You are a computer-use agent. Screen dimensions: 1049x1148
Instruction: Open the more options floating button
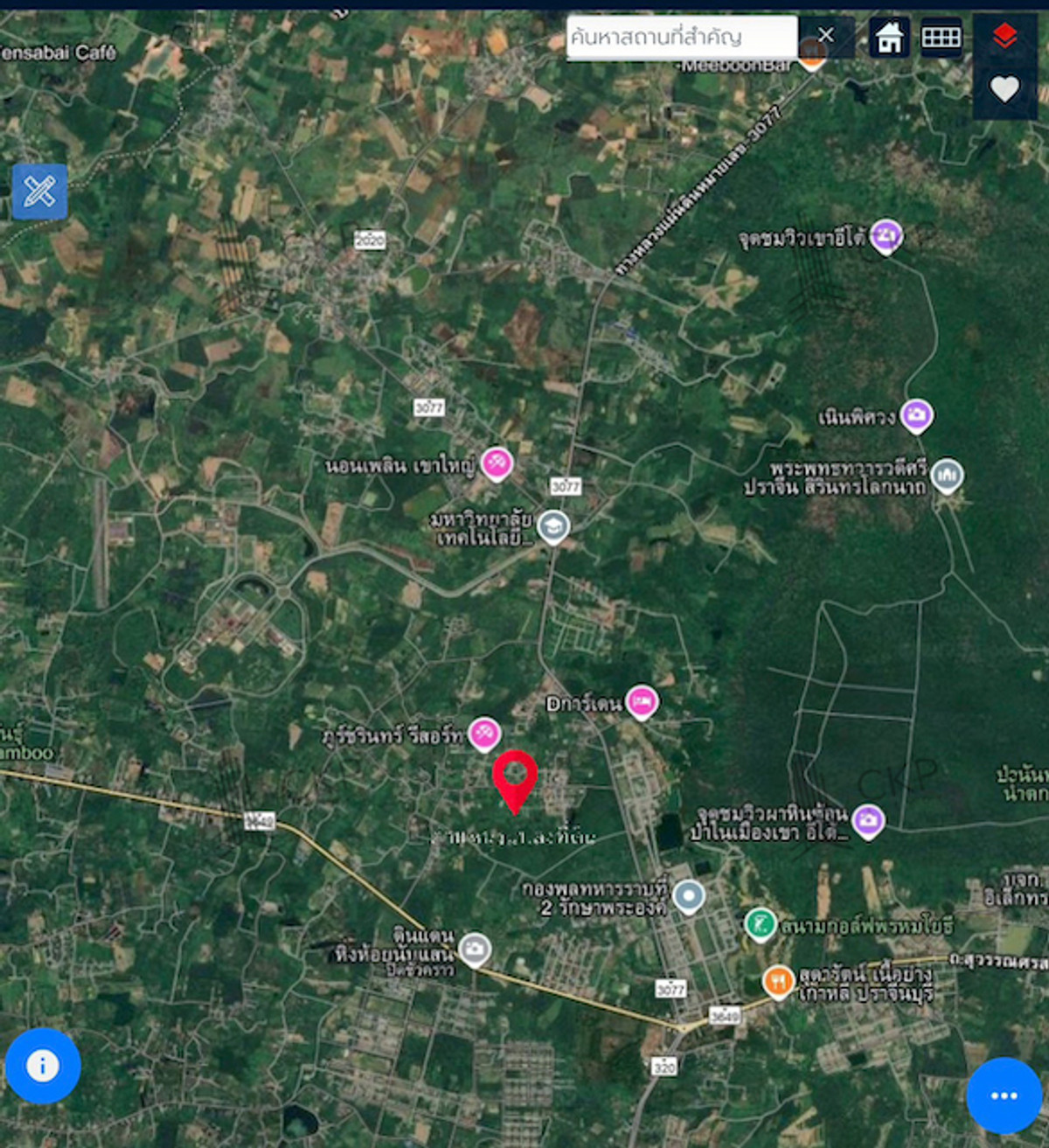coord(1004,1095)
